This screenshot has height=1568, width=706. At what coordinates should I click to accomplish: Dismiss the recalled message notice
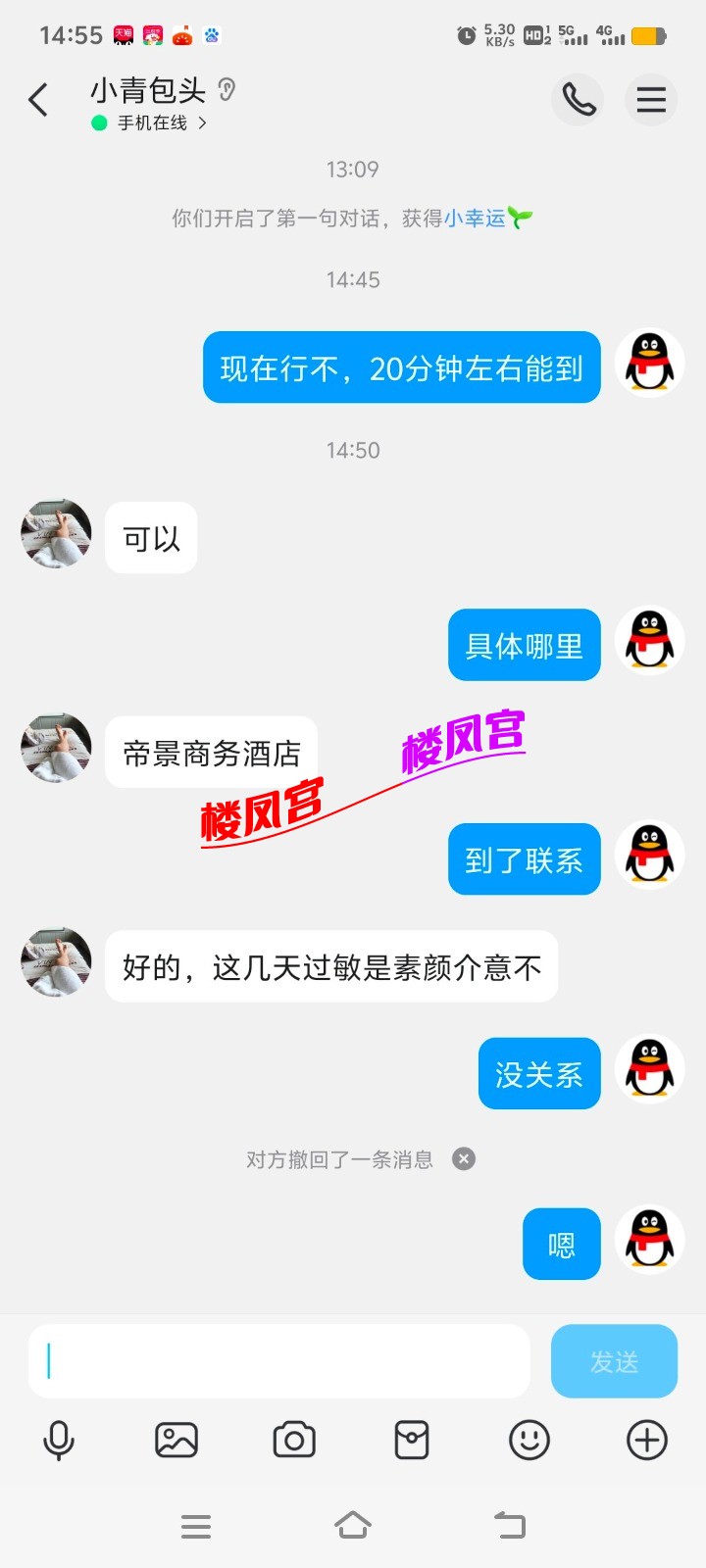pos(464,1158)
